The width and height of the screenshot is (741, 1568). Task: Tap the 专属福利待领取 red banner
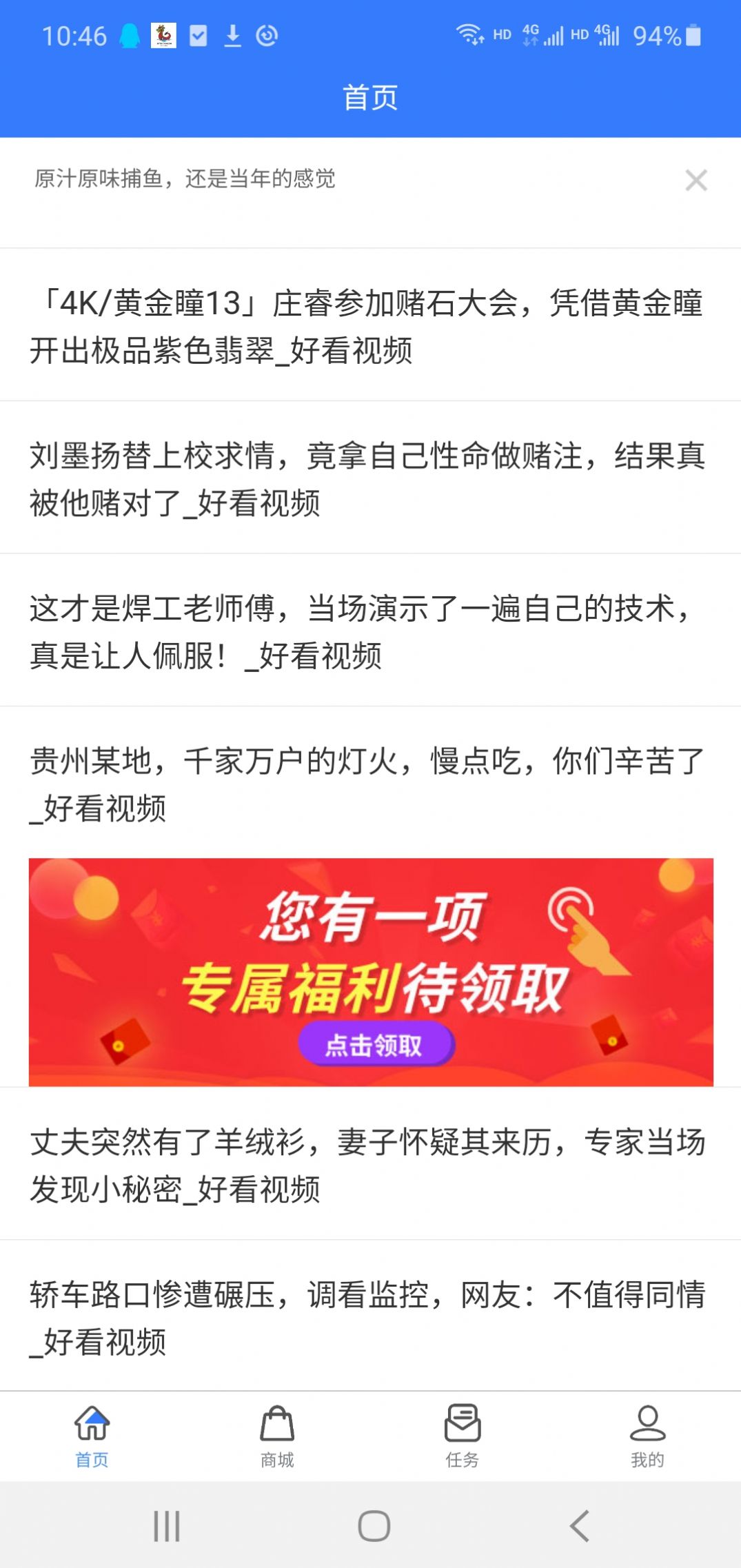point(371,972)
